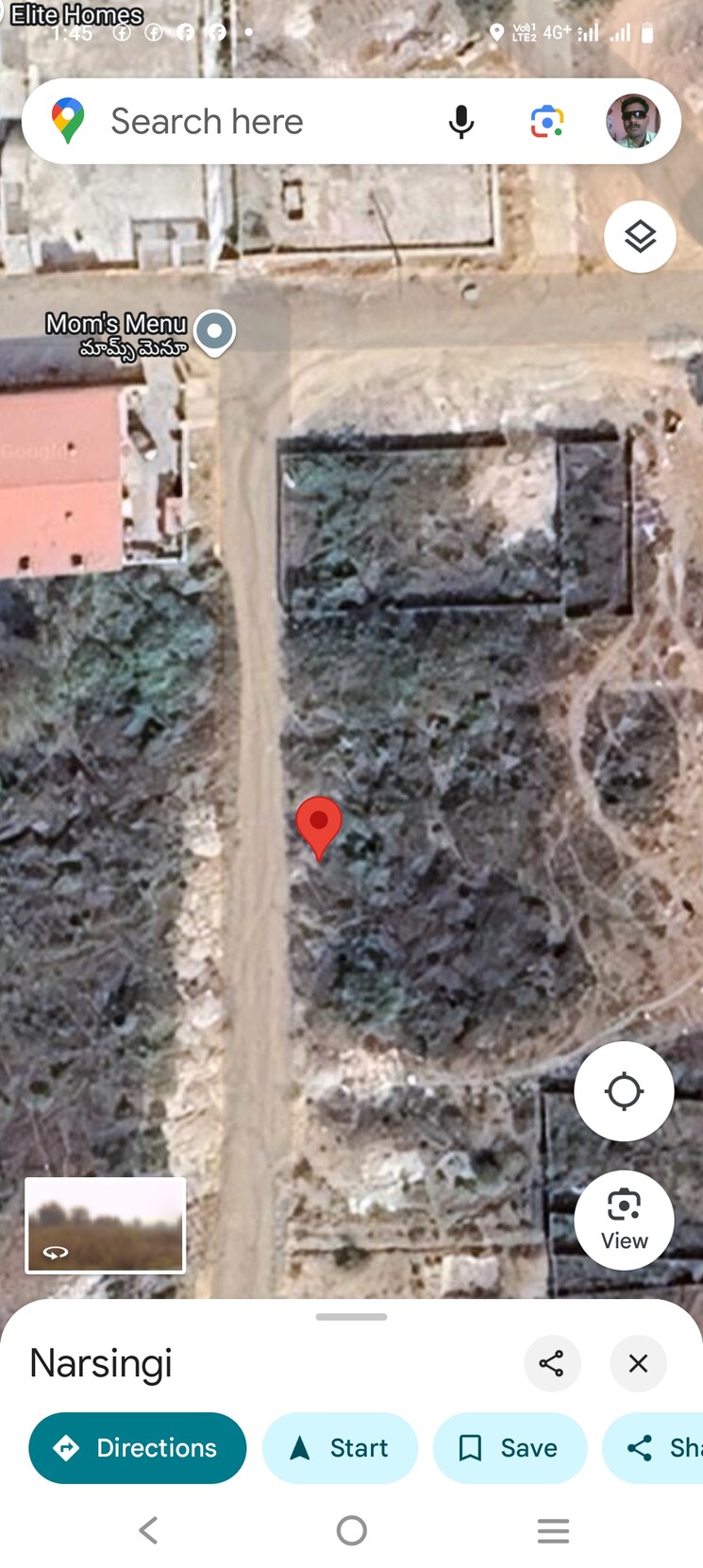703x1568 pixels.
Task: Open Google Lens camera search
Action: [547, 122]
